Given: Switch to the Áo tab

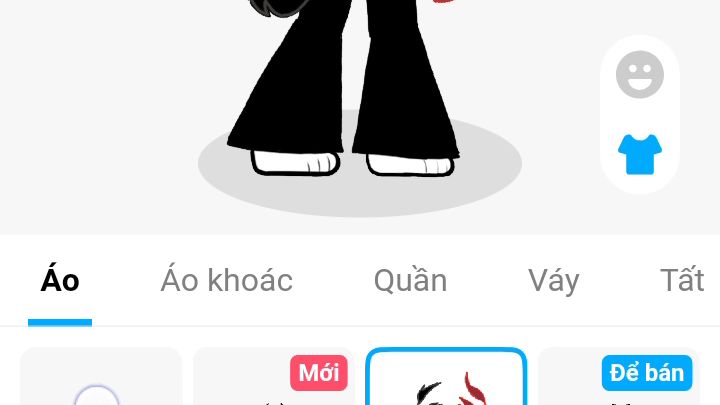Looking at the screenshot, I should point(60,281).
